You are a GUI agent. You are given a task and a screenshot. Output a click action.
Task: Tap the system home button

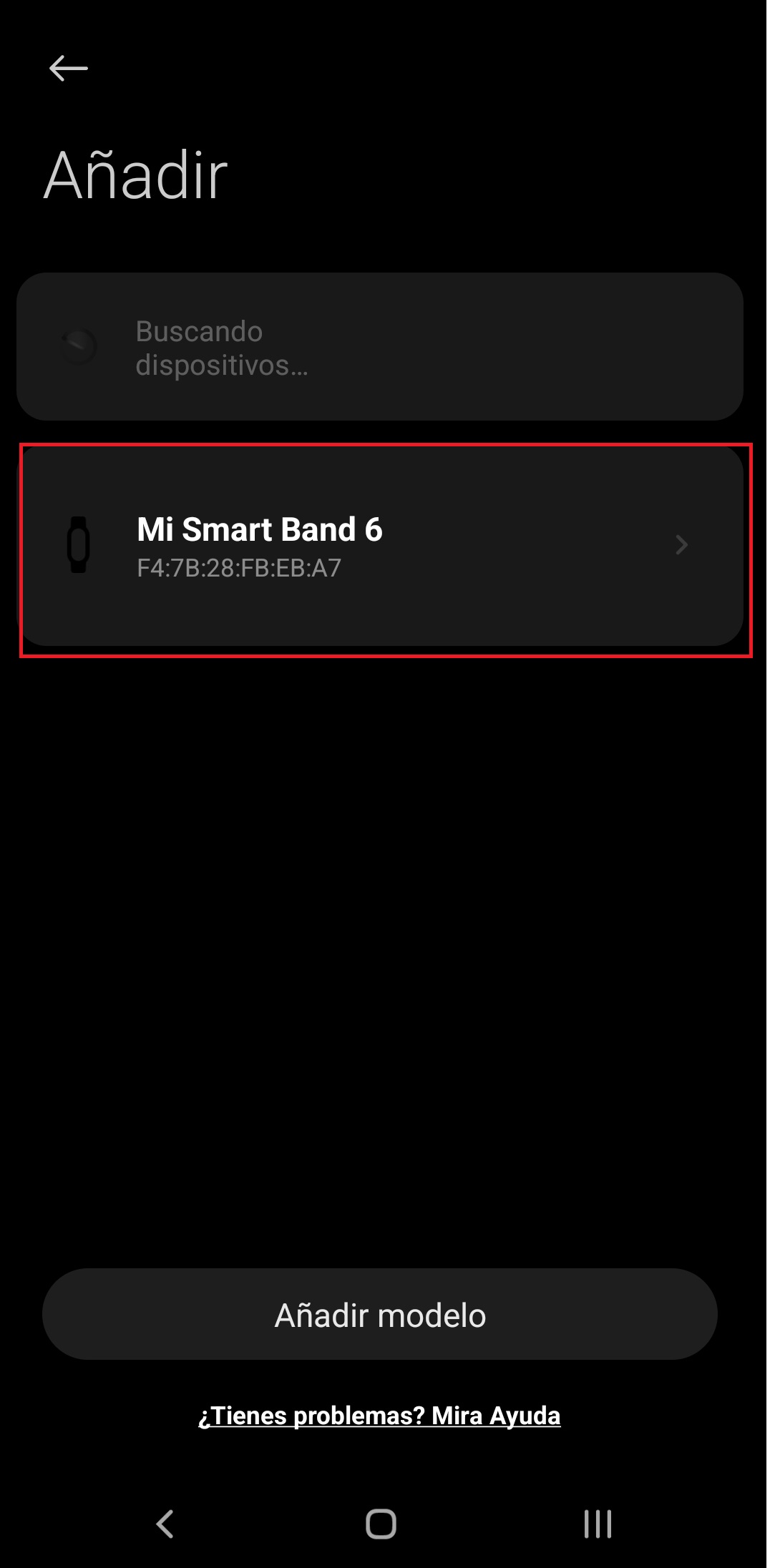point(381,1524)
